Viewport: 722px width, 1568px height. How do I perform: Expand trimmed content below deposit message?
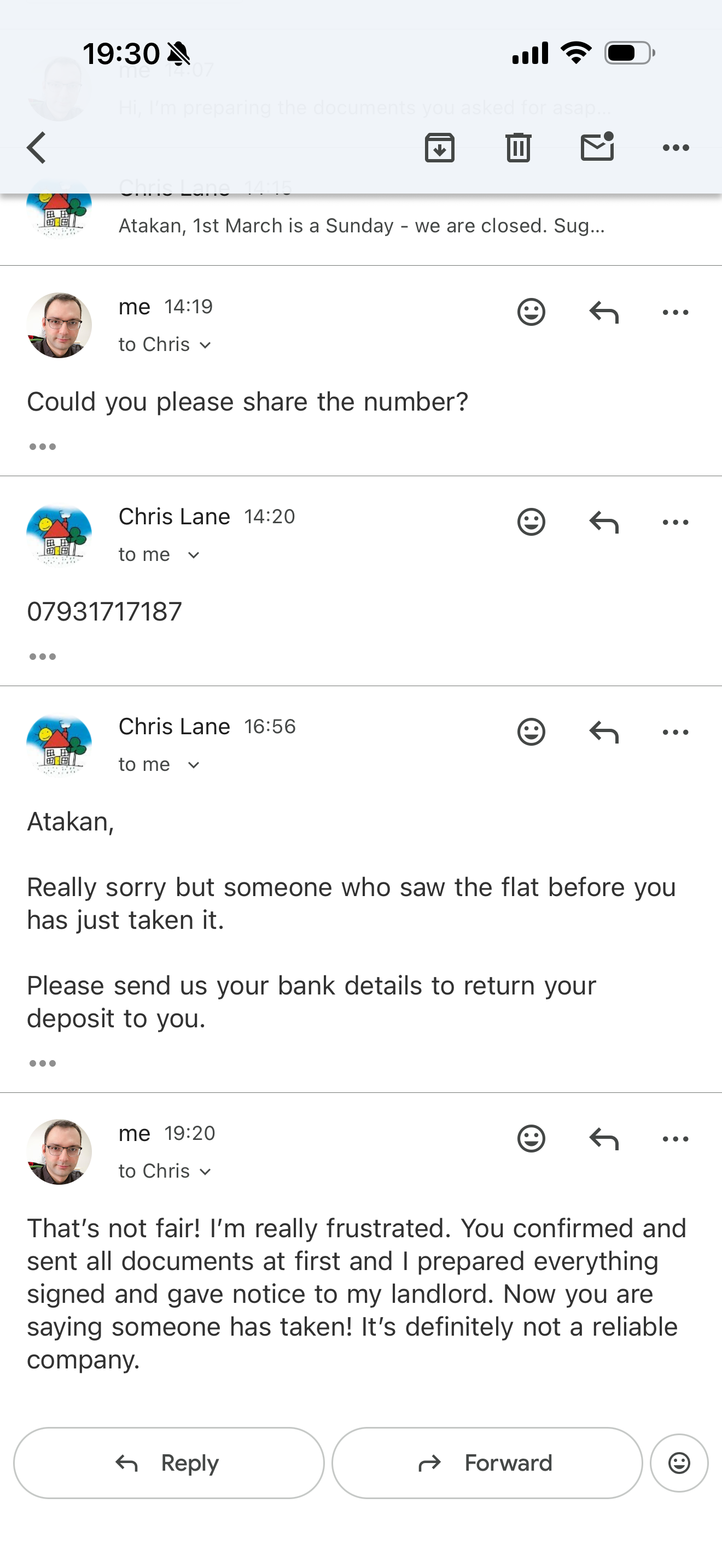coord(43,1063)
